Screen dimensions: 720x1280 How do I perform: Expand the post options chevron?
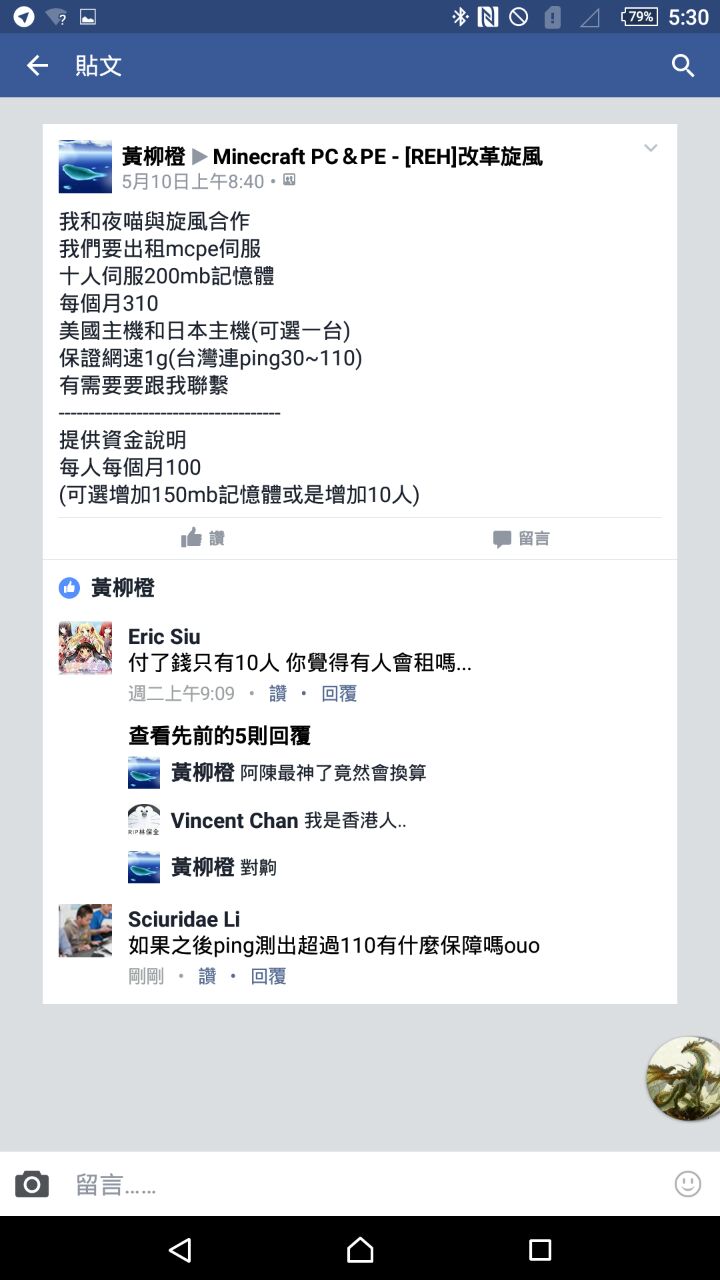click(x=650, y=149)
